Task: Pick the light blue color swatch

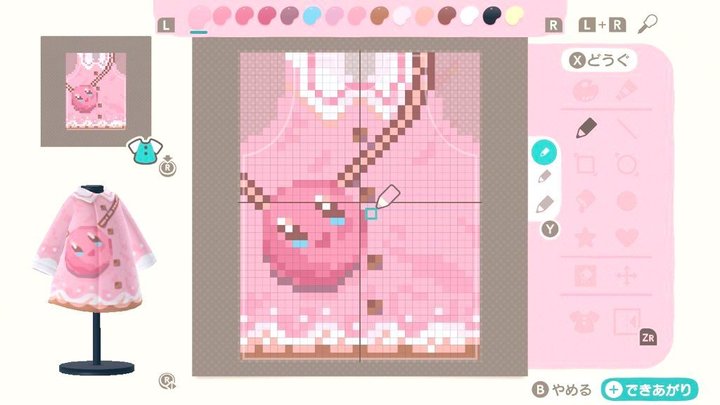Action: [x=312, y=15]
